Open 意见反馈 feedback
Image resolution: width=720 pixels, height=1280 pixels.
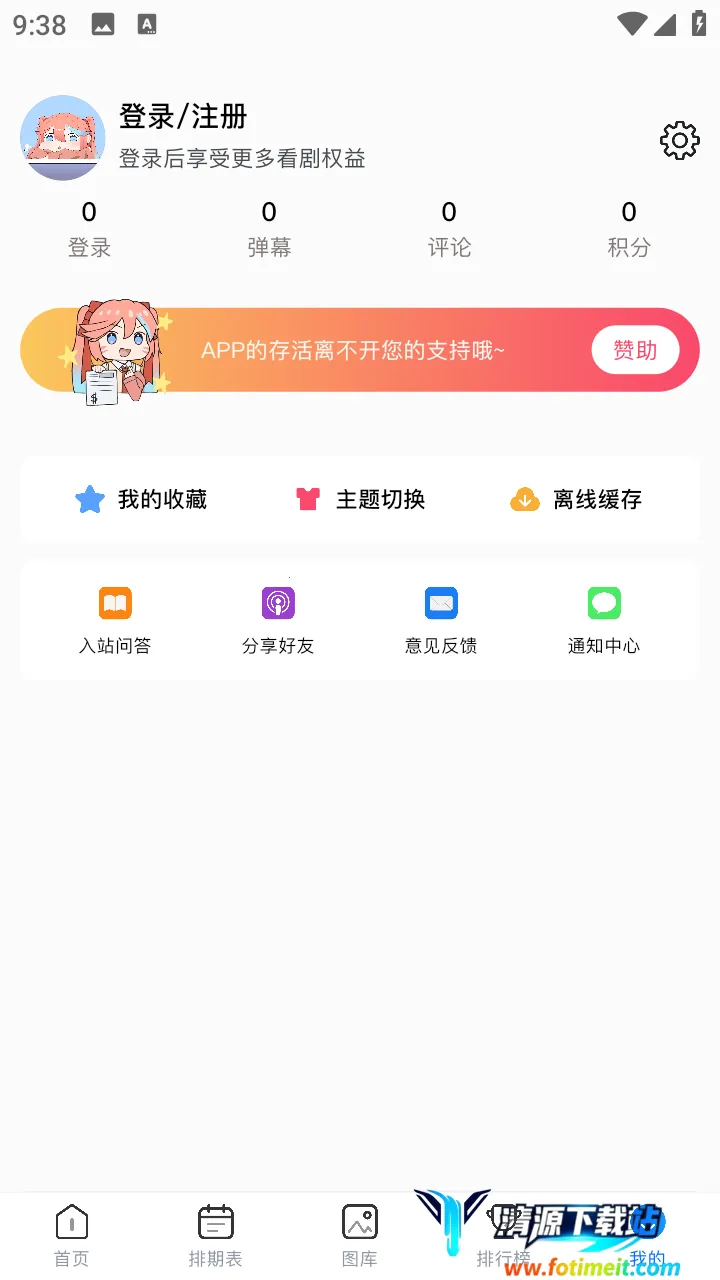441,620
